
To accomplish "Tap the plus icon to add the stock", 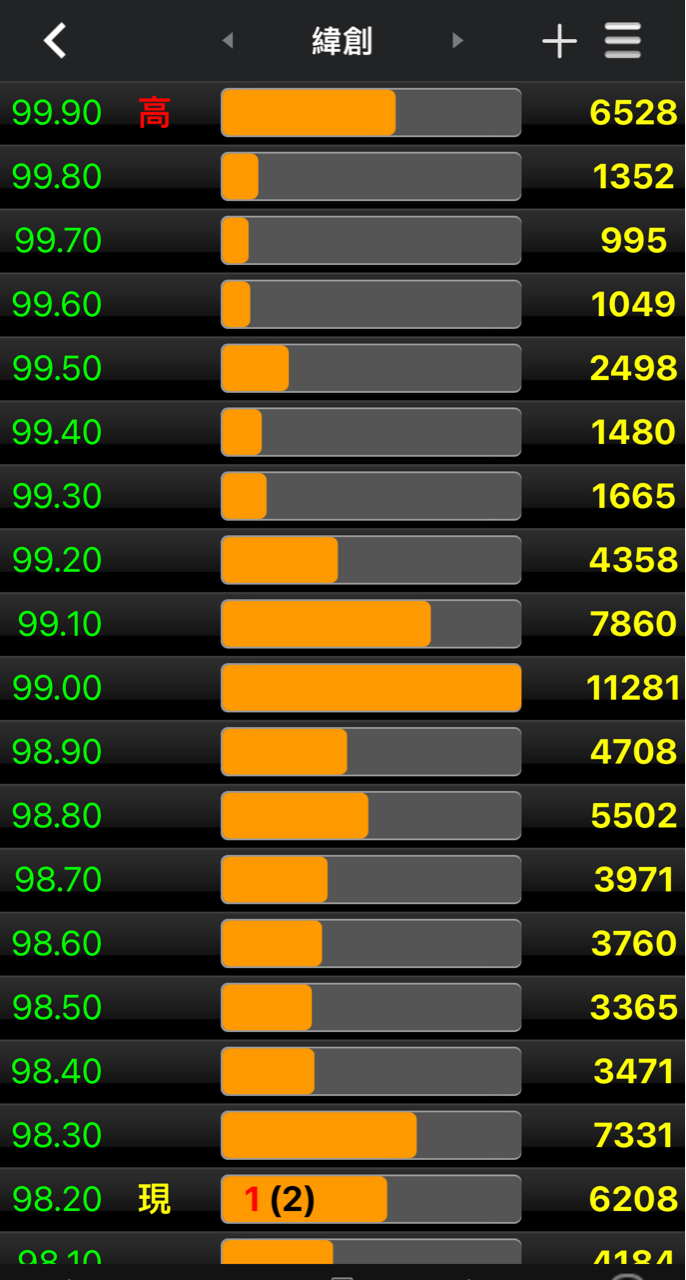I will coord(559,41).
